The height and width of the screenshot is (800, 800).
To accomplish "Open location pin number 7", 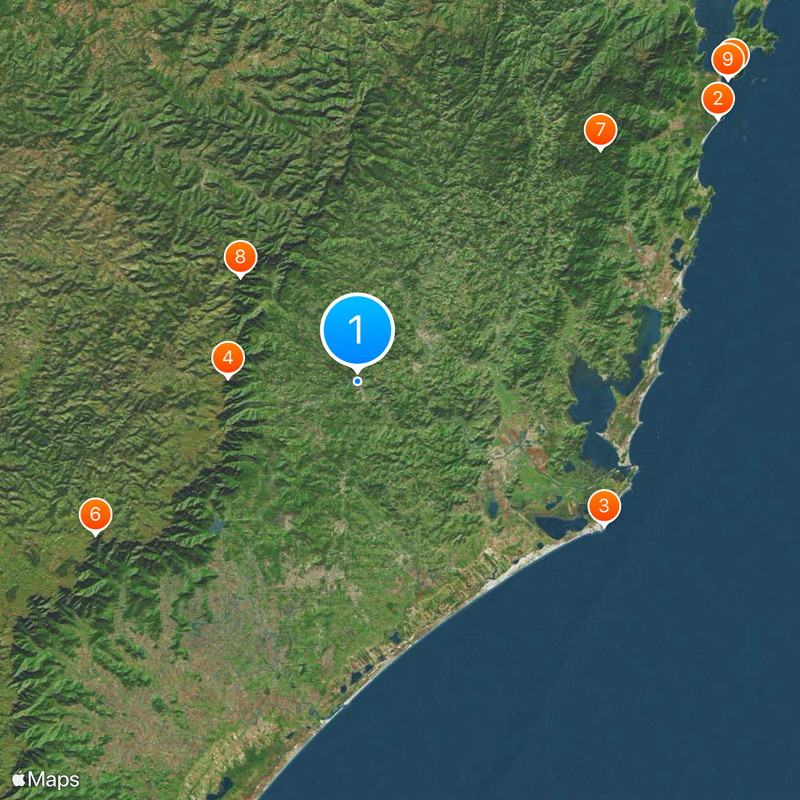I will coord(600,129).
